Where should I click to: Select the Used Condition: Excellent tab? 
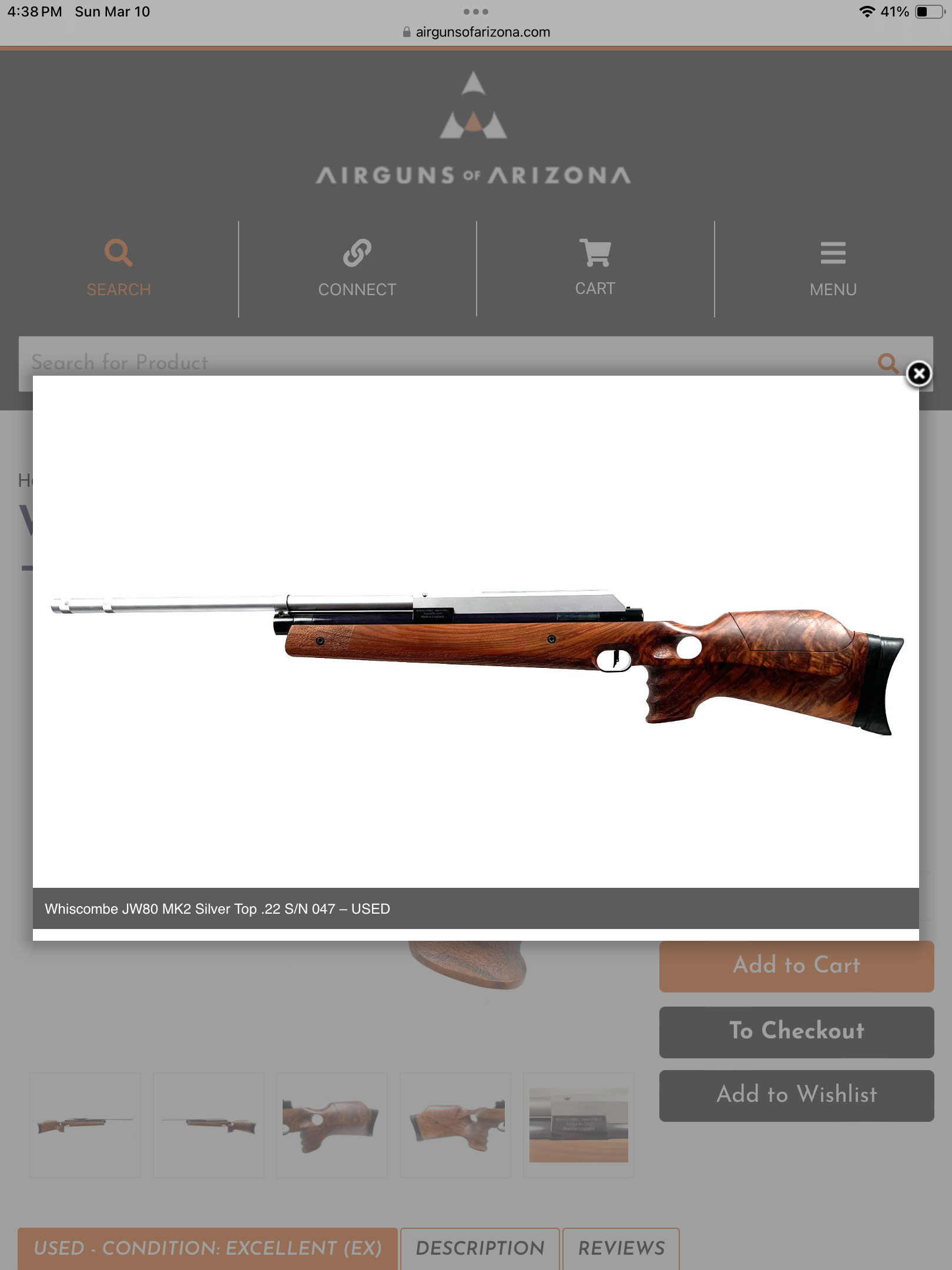[x=207, y=1248]
